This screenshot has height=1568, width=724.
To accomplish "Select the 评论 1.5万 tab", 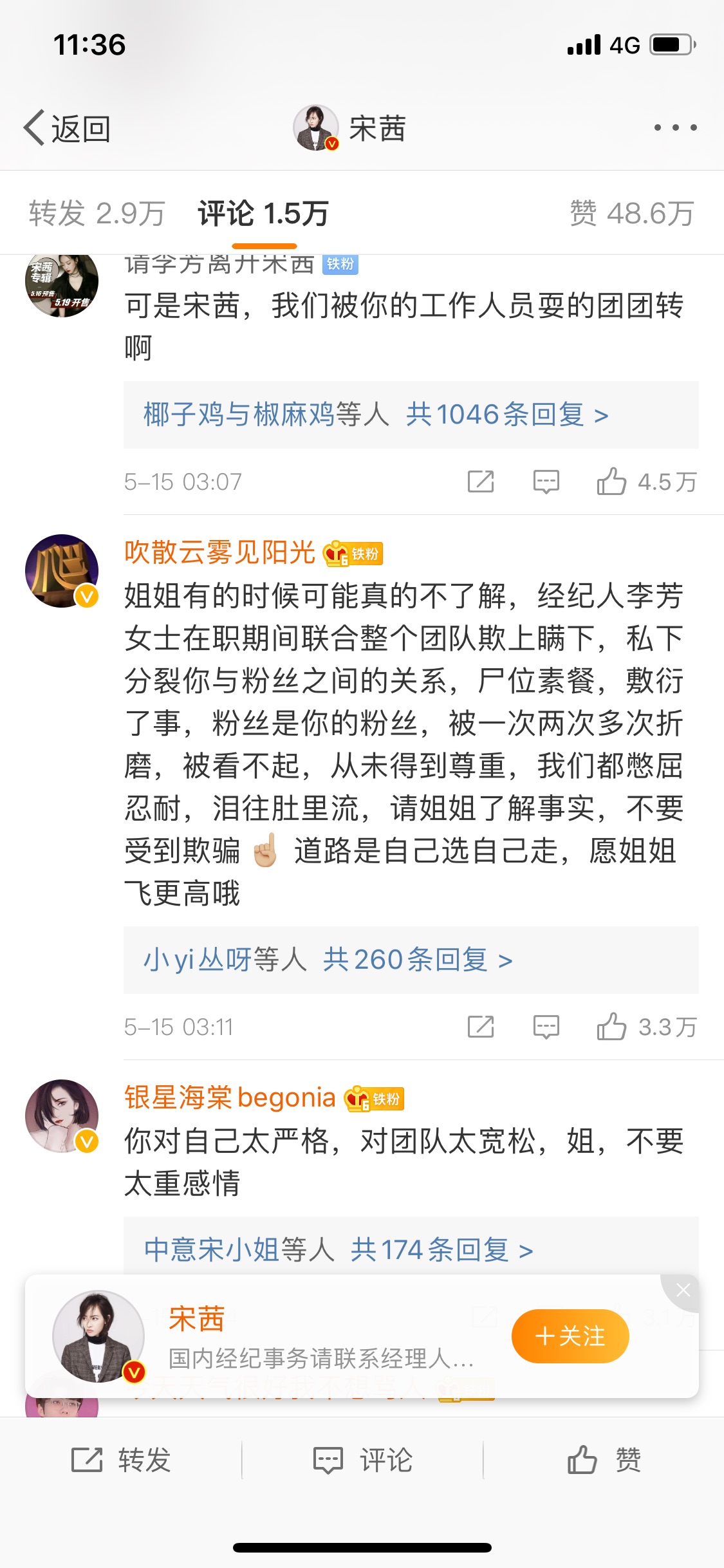I will pyautogui.click(x=264, y=213).
